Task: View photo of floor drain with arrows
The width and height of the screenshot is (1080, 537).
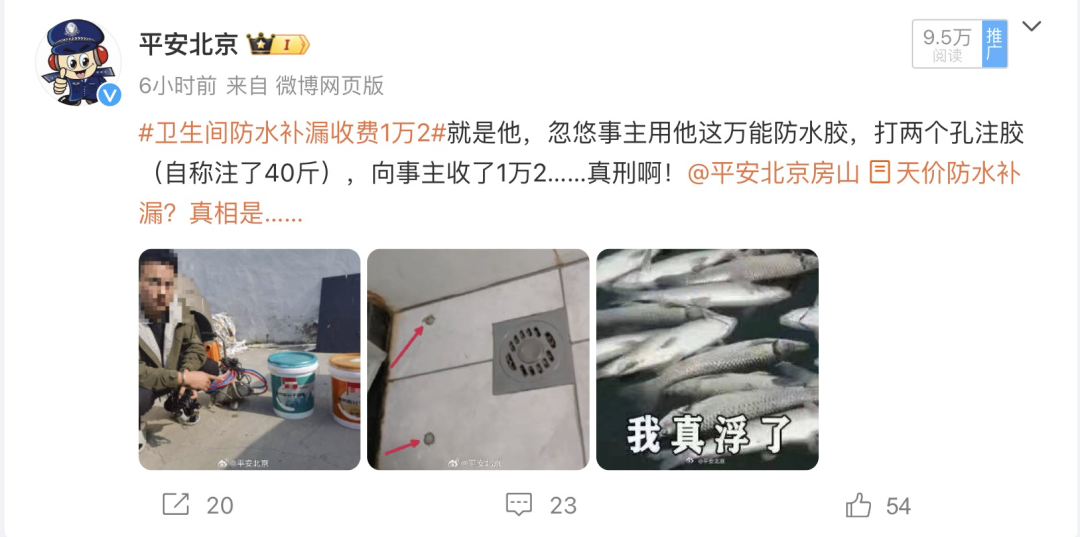Action: pos(477,359)
